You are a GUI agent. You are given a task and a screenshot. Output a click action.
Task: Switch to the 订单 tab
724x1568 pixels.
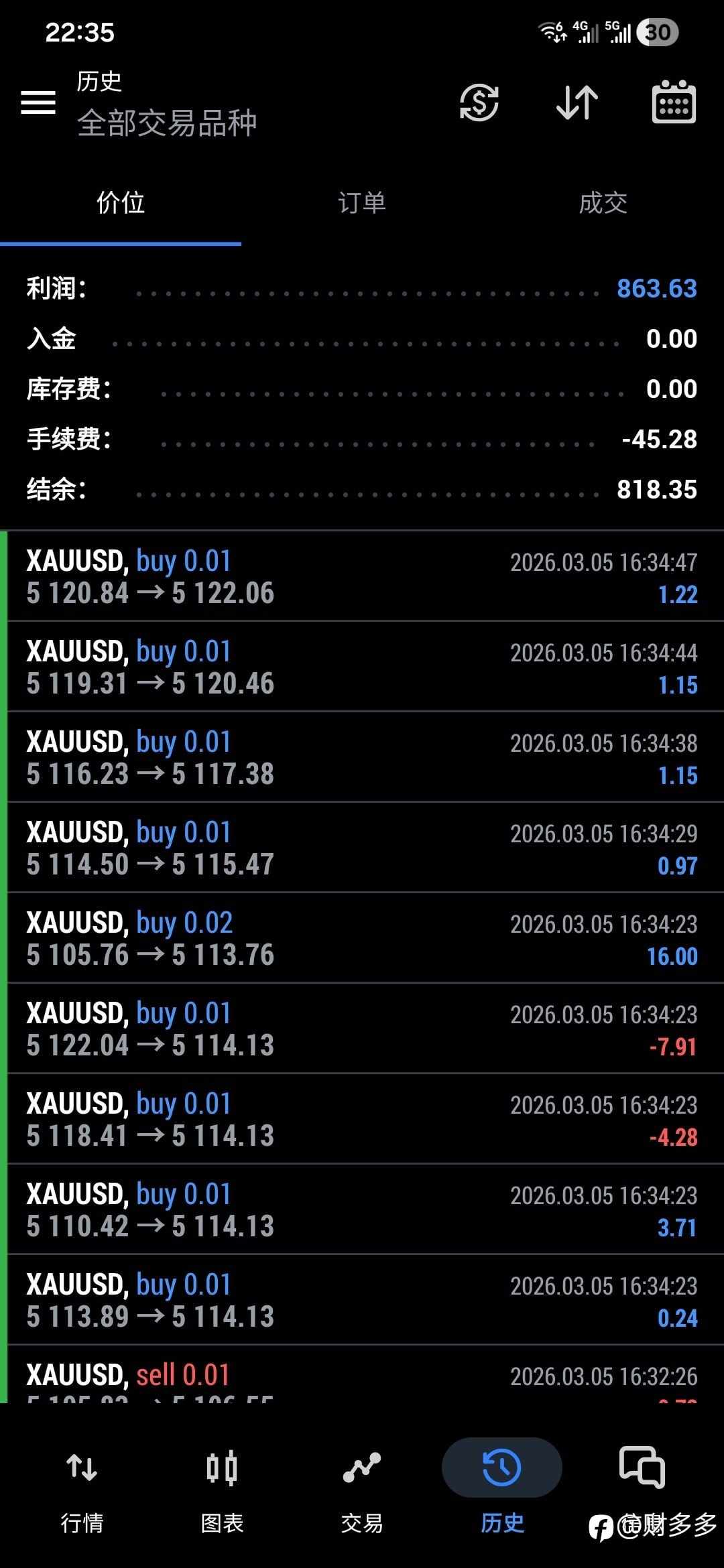[362, 203]
